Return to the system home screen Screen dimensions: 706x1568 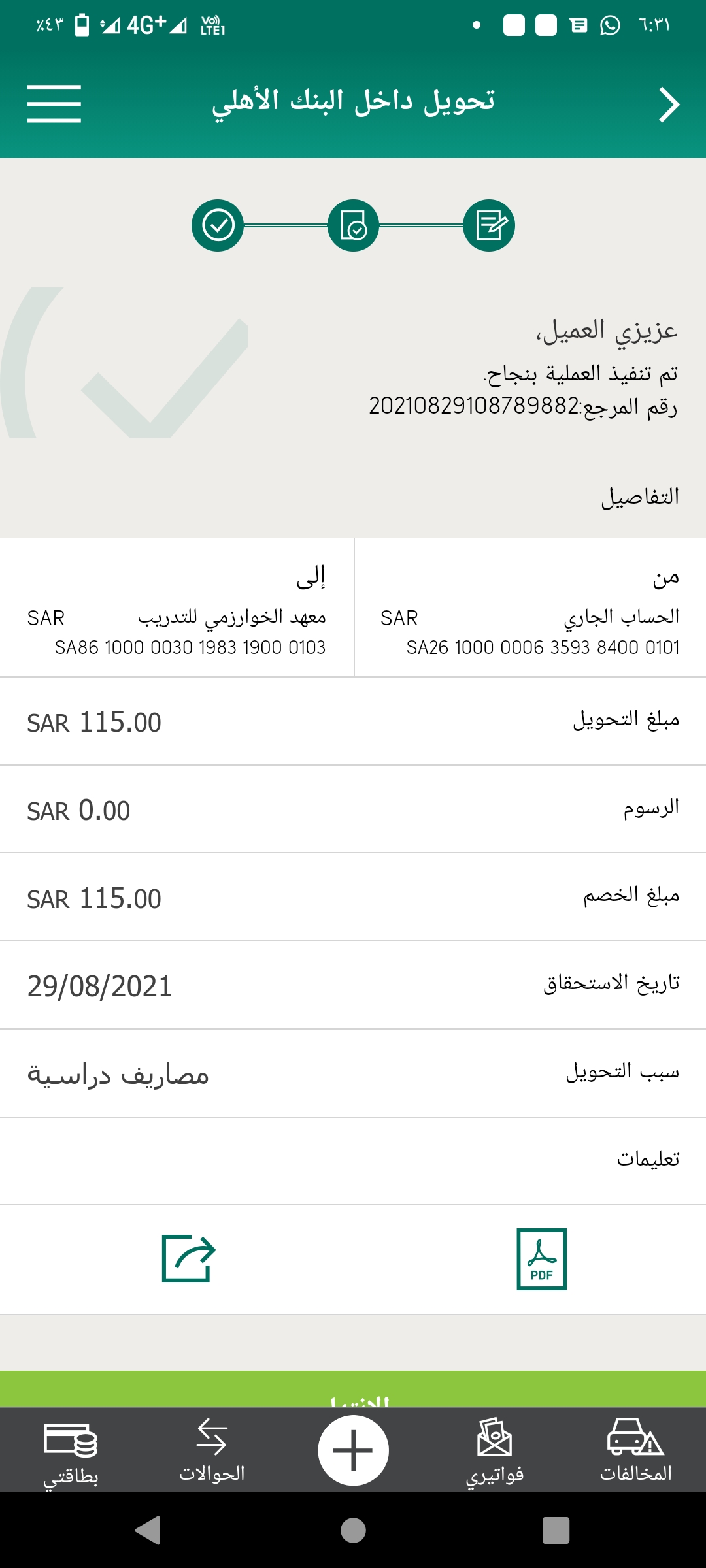pyautogui.click(x=353, y=1530)
